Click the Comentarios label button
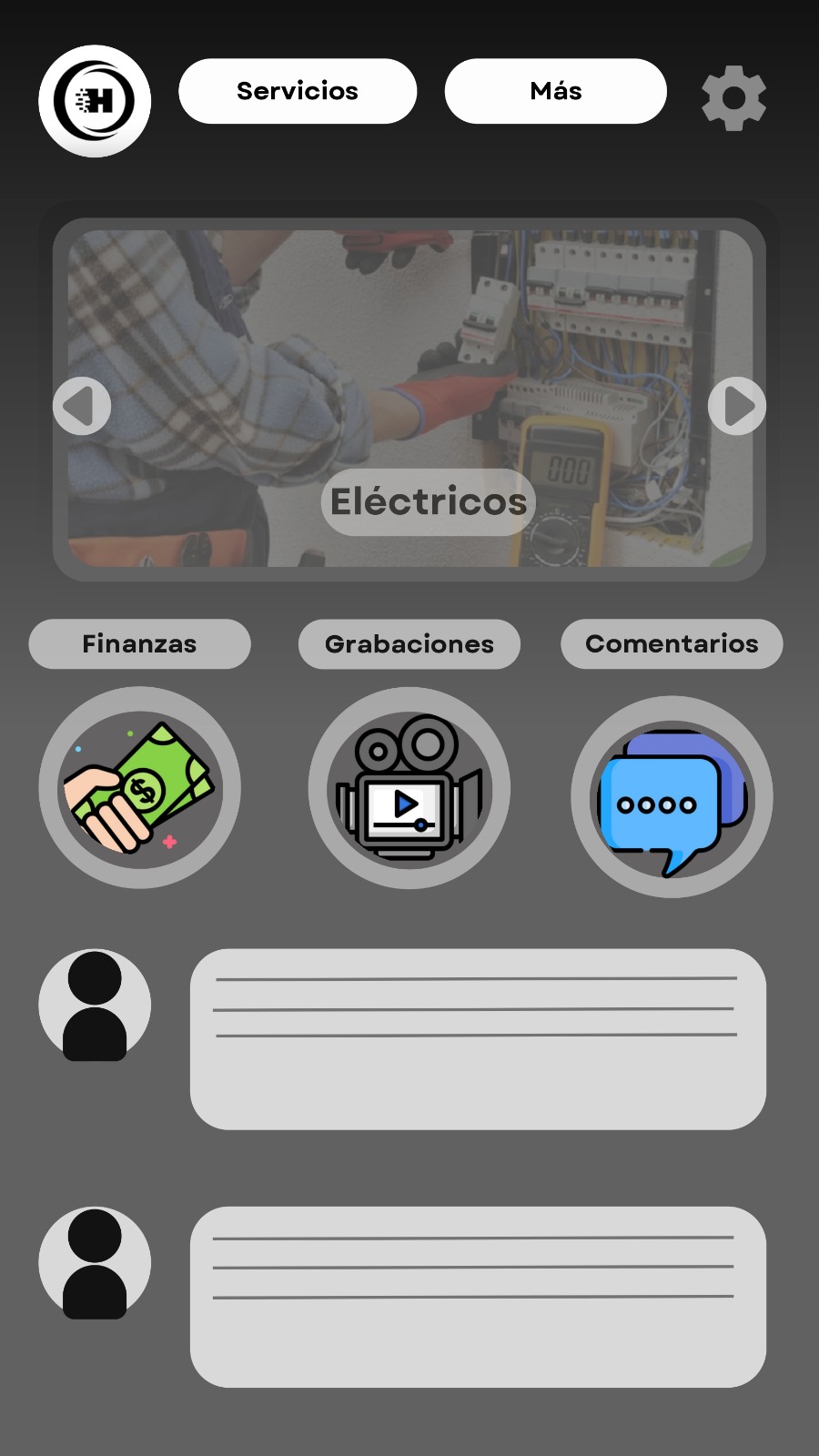 [x=671, y=643]
